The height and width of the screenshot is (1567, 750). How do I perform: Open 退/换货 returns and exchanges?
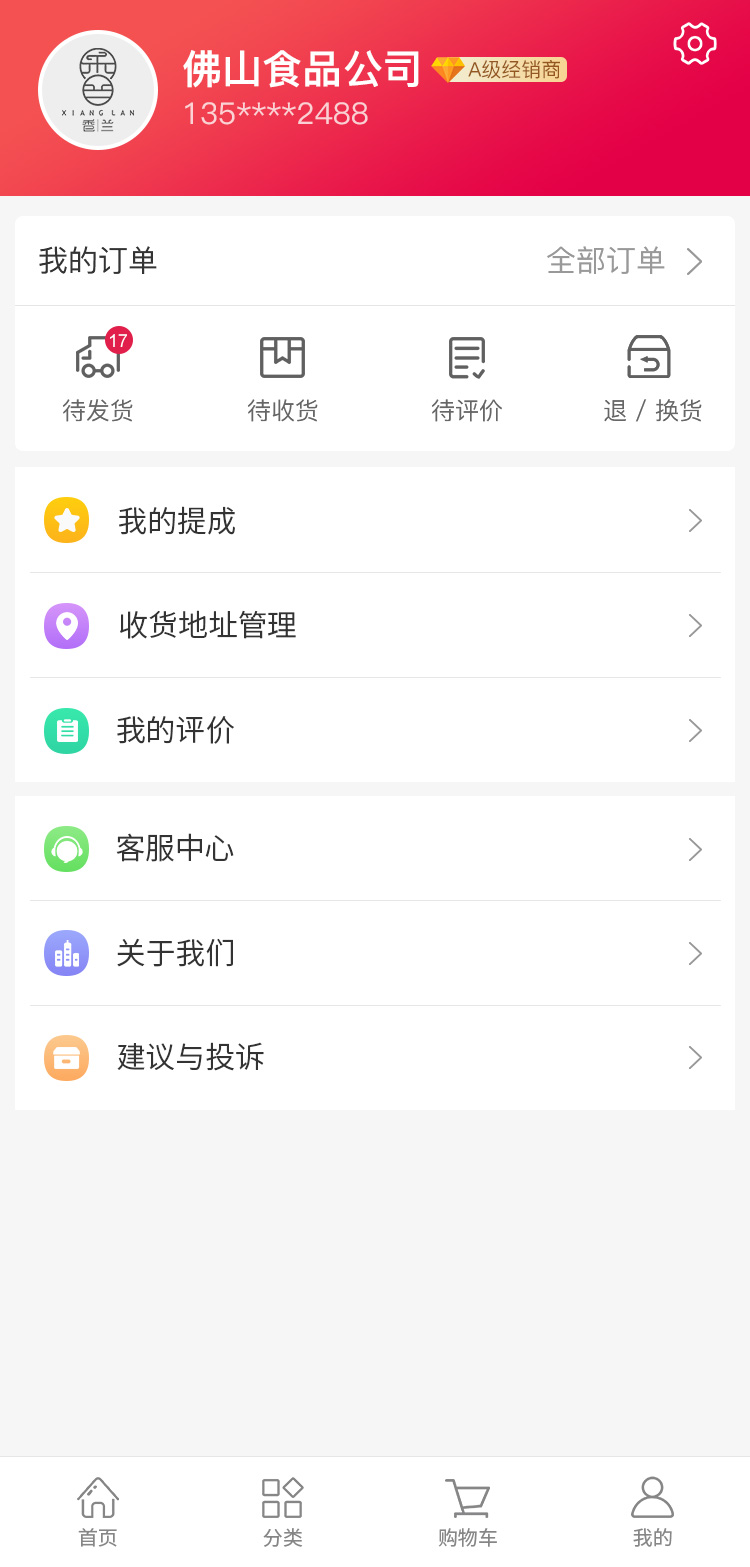(652, 379)
